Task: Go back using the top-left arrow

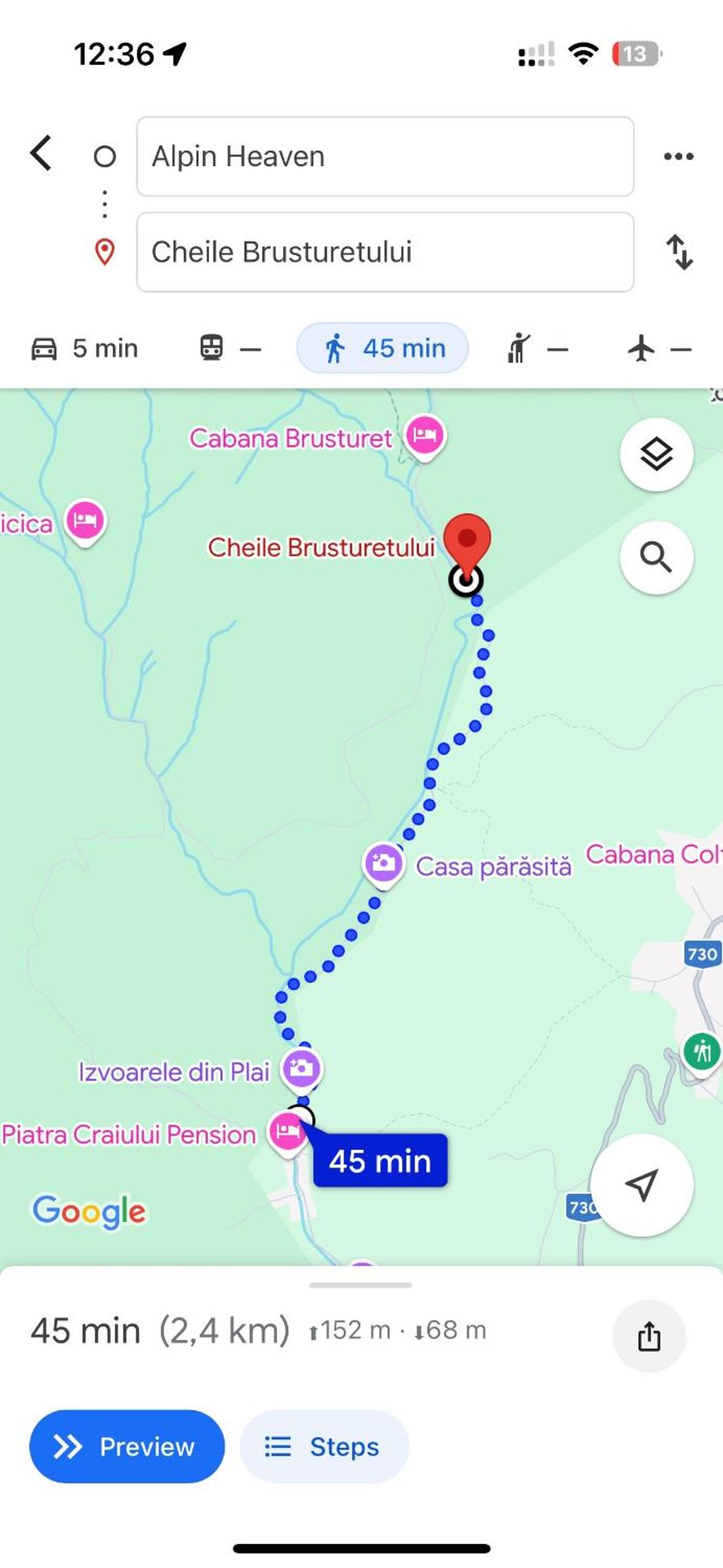Action: 41,153
